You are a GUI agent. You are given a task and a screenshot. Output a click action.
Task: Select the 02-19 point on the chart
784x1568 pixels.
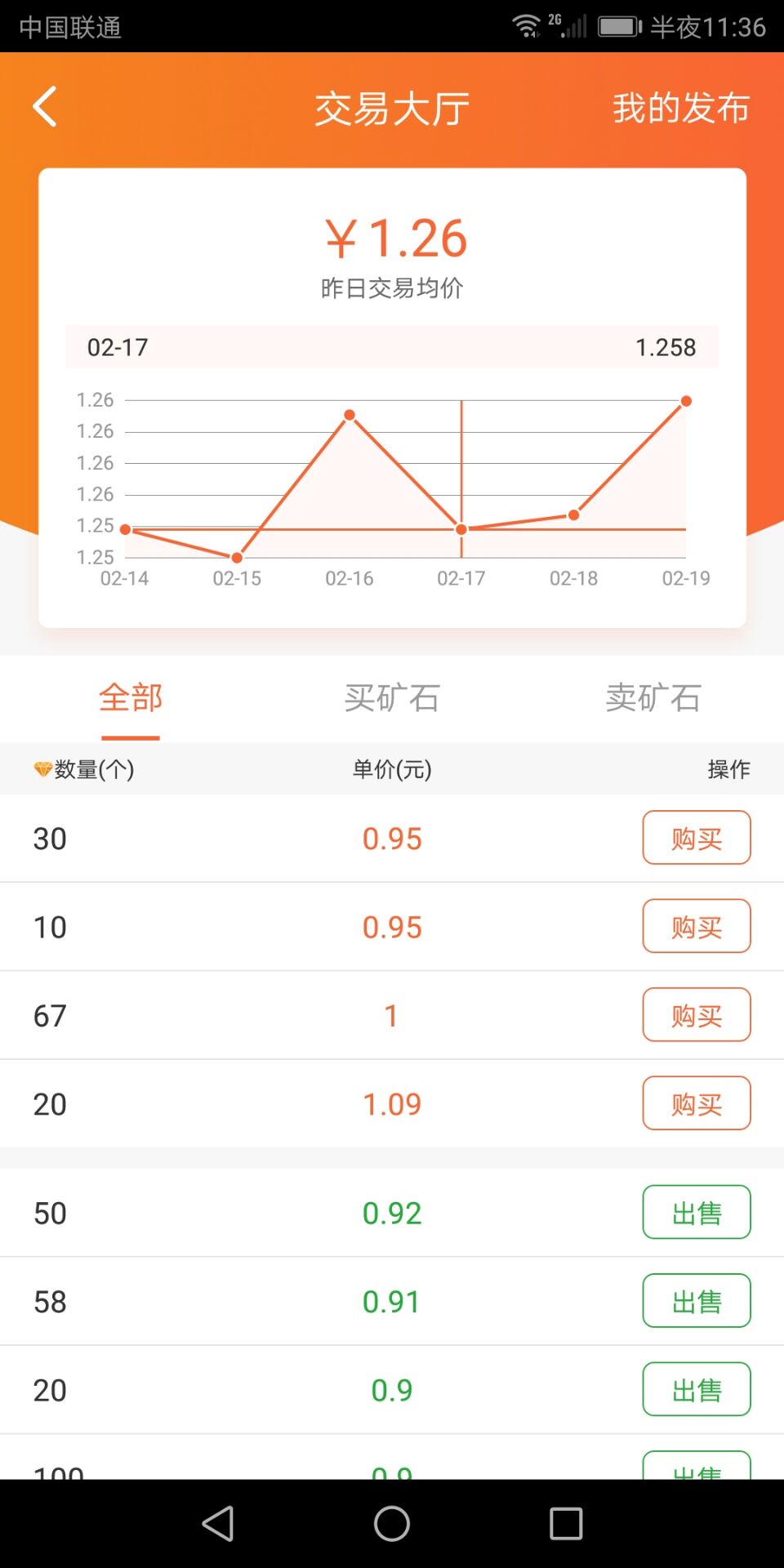tap(686, 401)
